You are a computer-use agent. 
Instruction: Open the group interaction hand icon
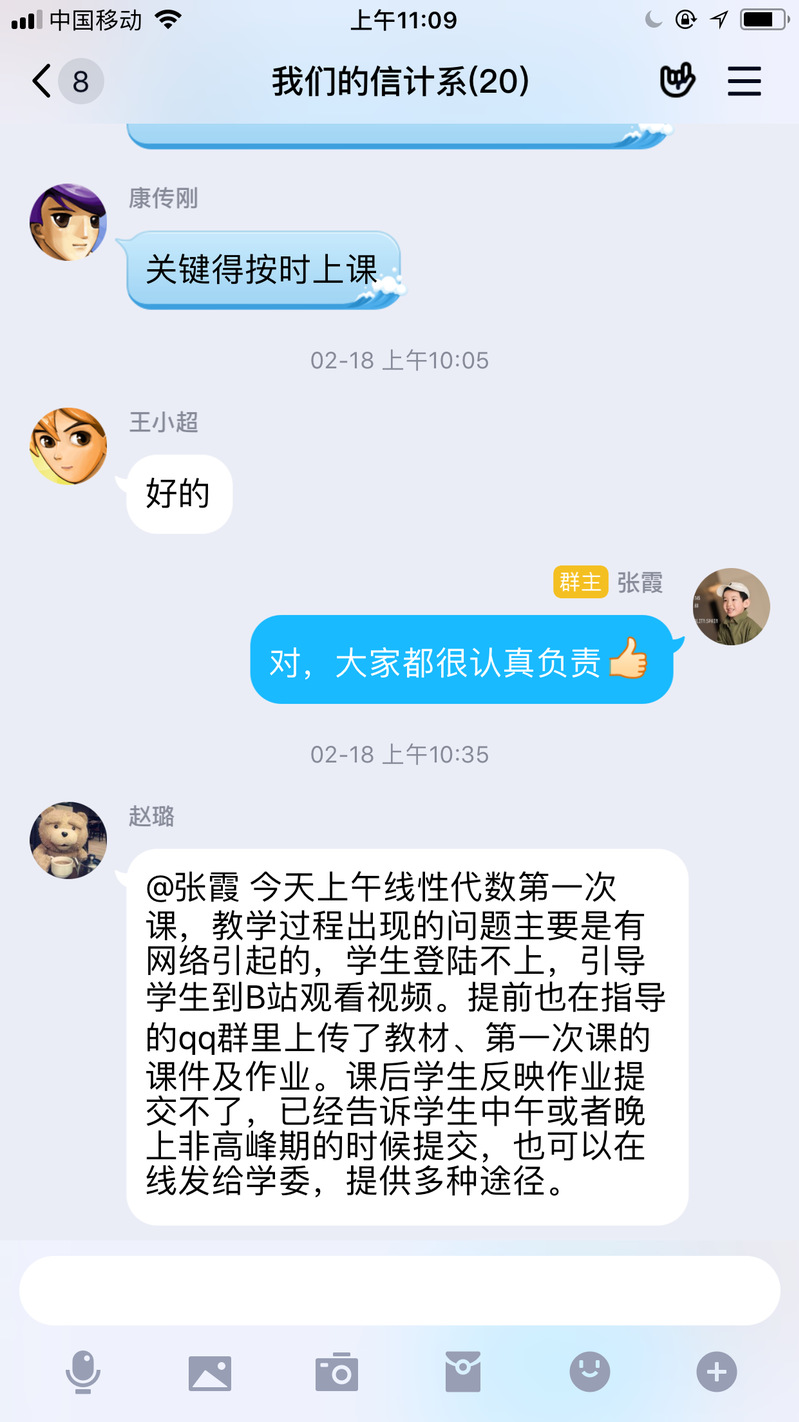677,81
